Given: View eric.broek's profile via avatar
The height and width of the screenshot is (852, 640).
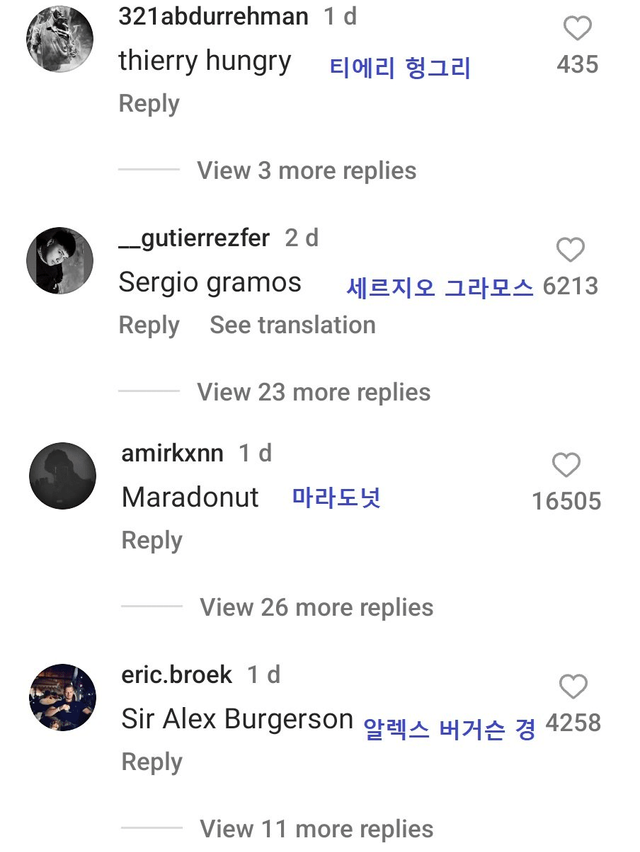Looking at the screenshot, I should [62, 697].
